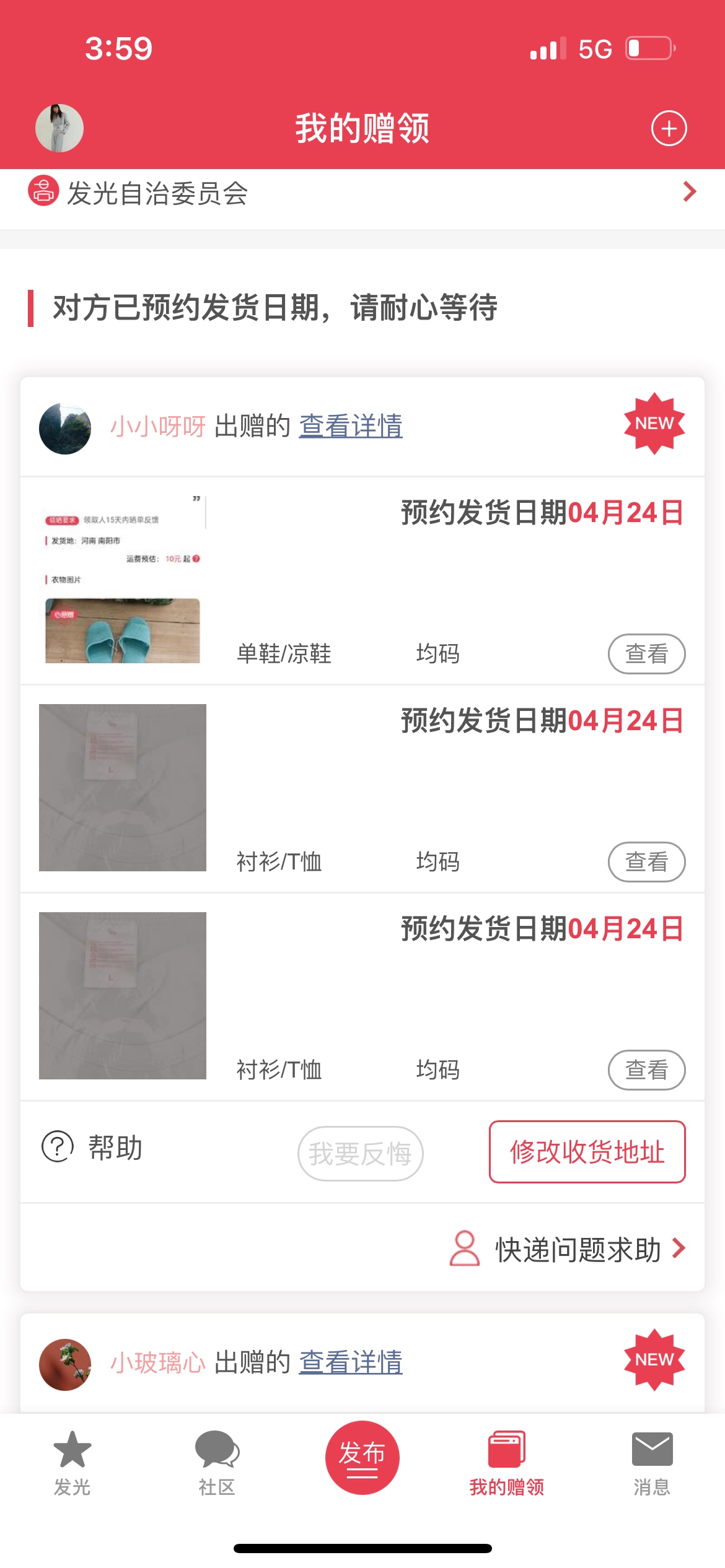Switch to the 发光 tab
The width and height of the screenshot is (725, 1568).
coord(72,1463)
